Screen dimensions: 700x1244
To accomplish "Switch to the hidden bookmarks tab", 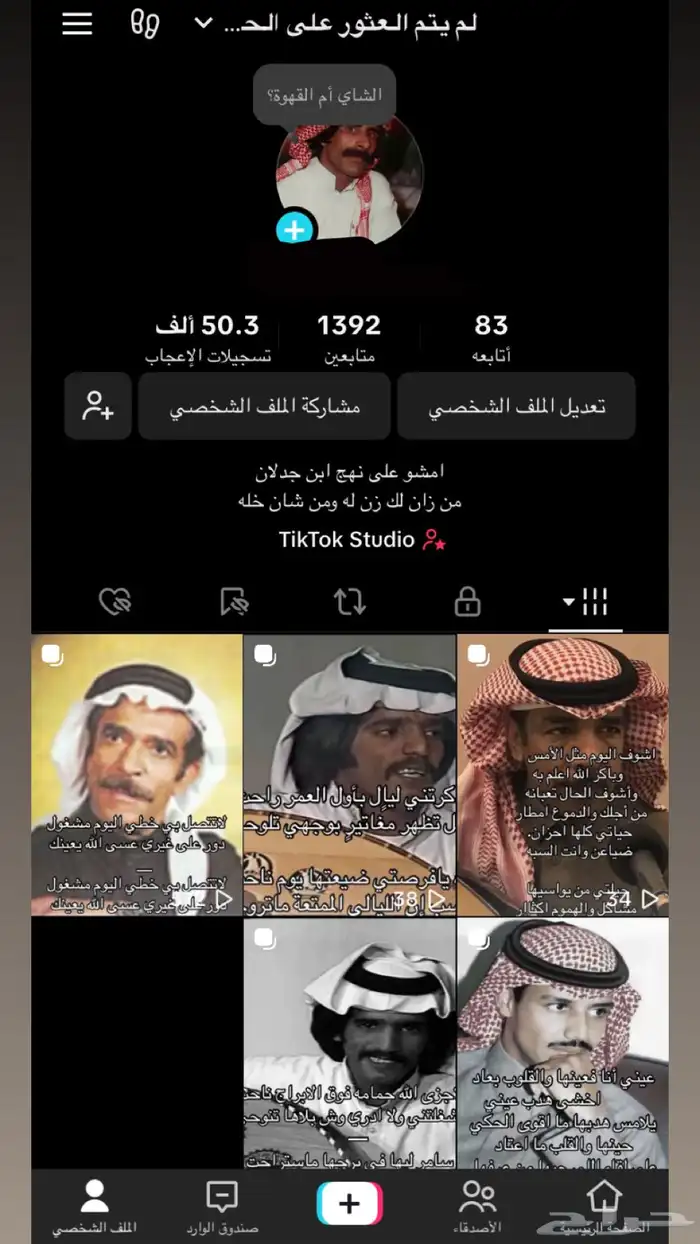I will [233, 602].
